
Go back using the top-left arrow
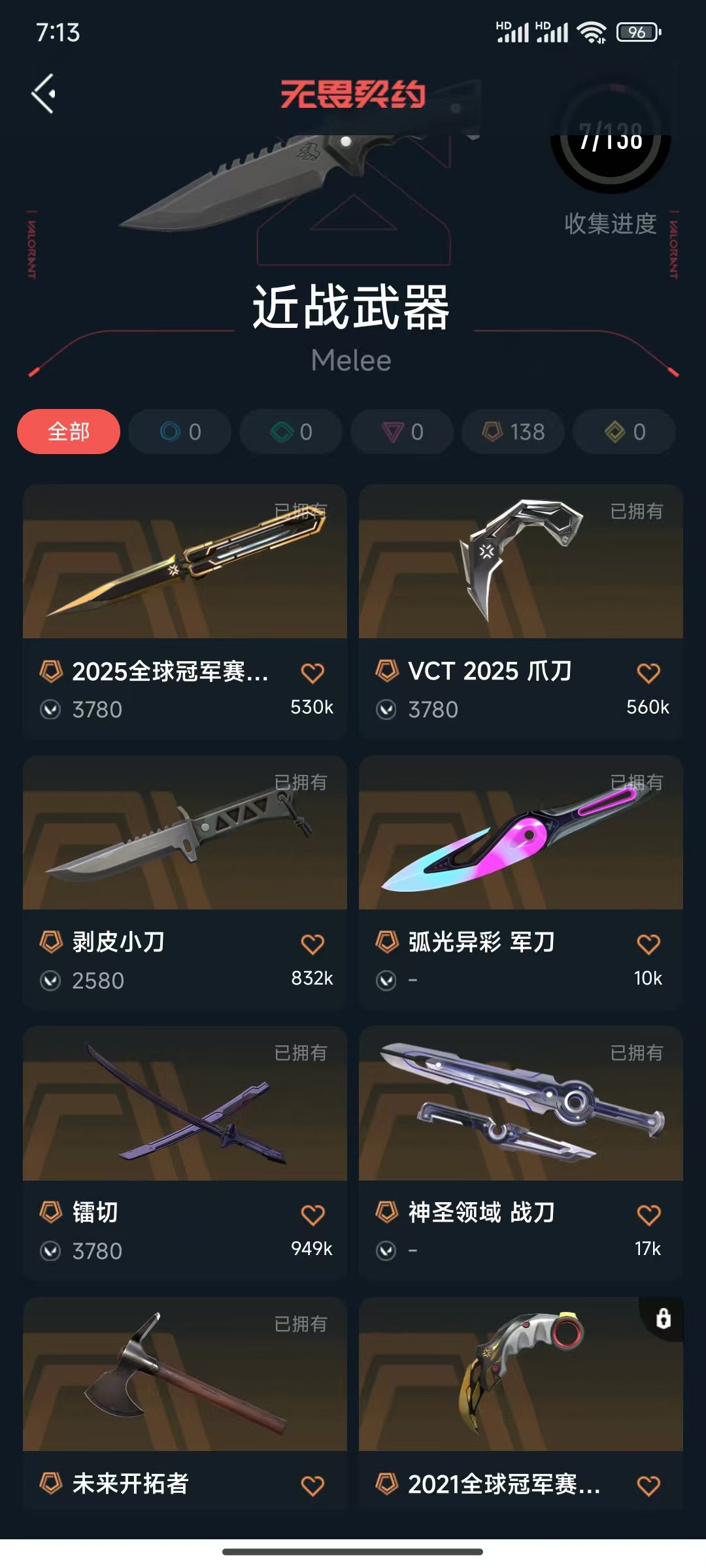tap(44, 94)
